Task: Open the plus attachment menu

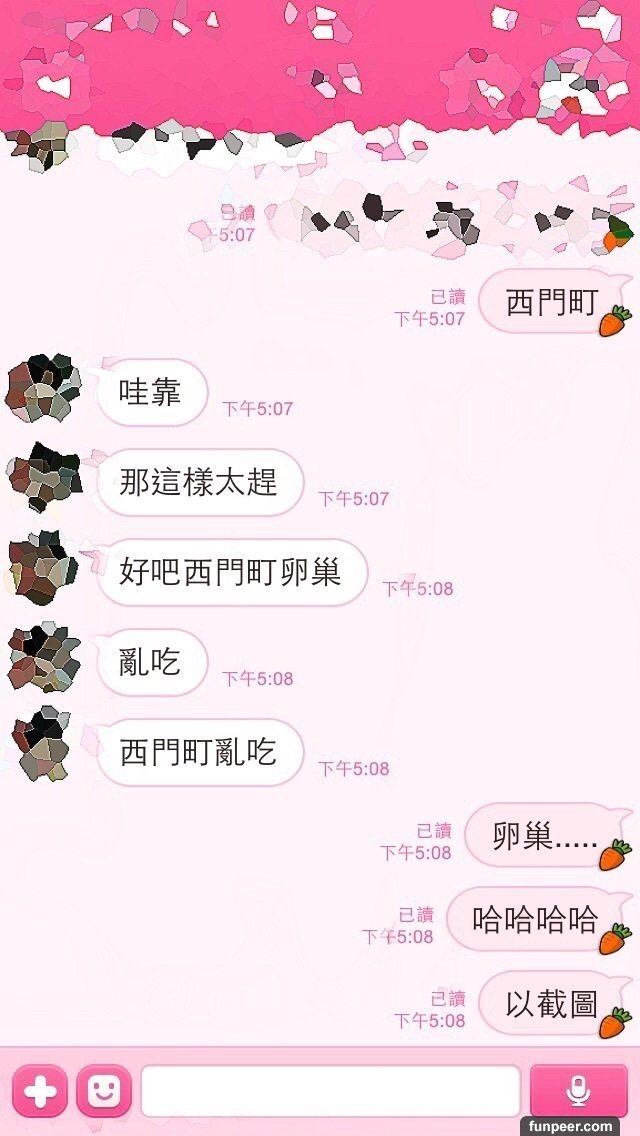Action: pos(40,1091)
